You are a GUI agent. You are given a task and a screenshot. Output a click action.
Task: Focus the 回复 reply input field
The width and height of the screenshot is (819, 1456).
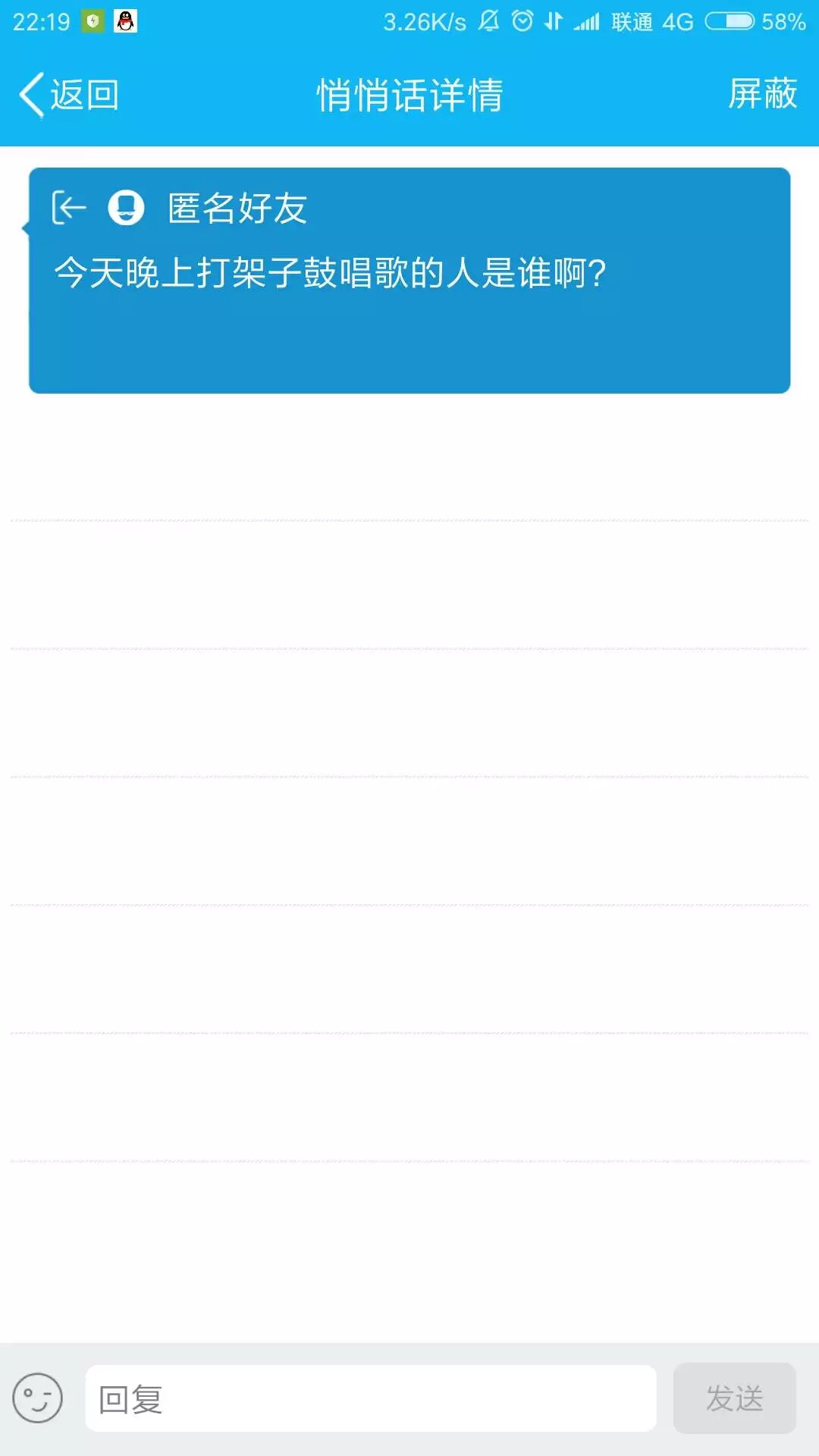pos(371,1398)
